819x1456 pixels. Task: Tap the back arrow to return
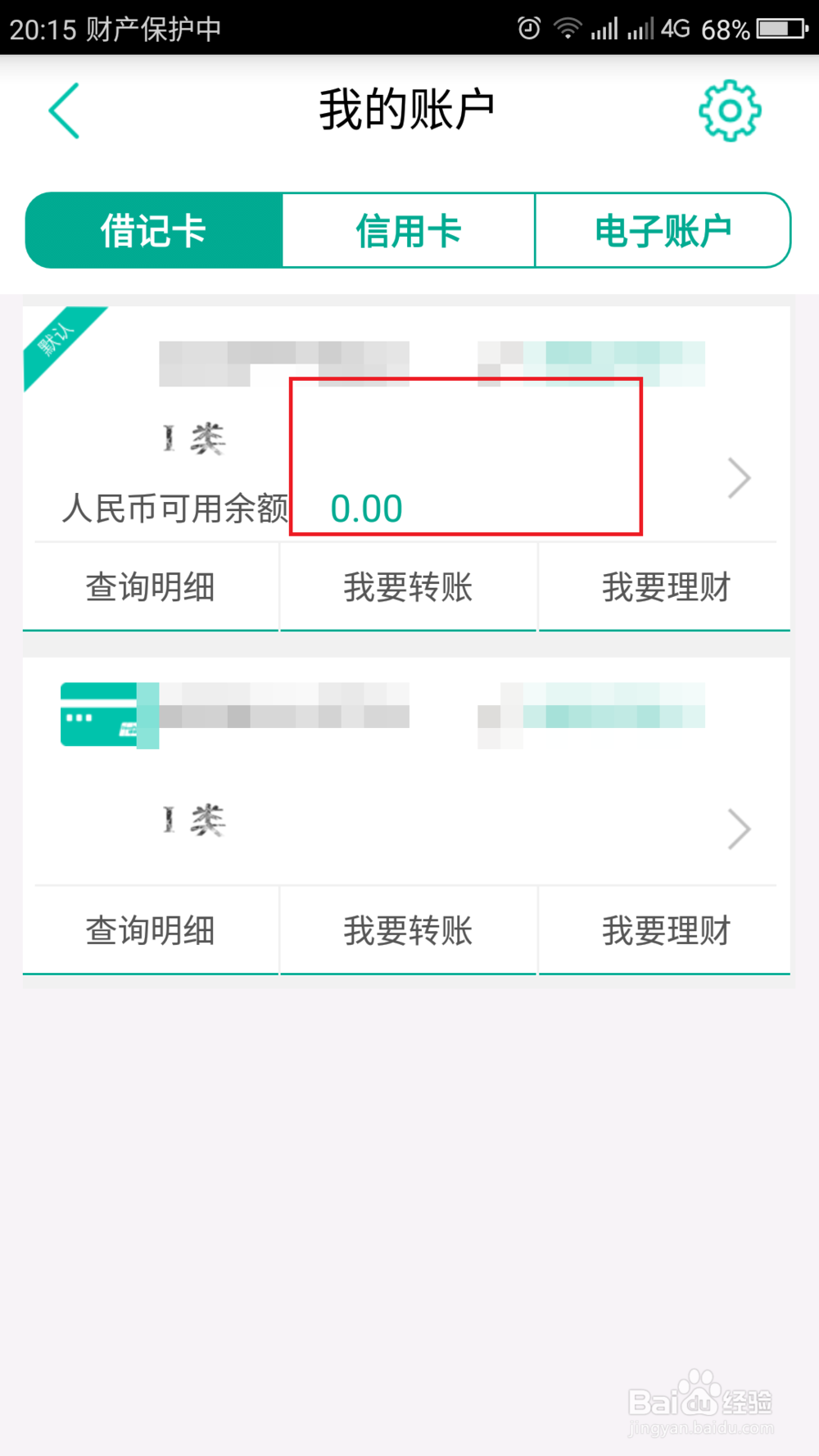pos(66,110)
